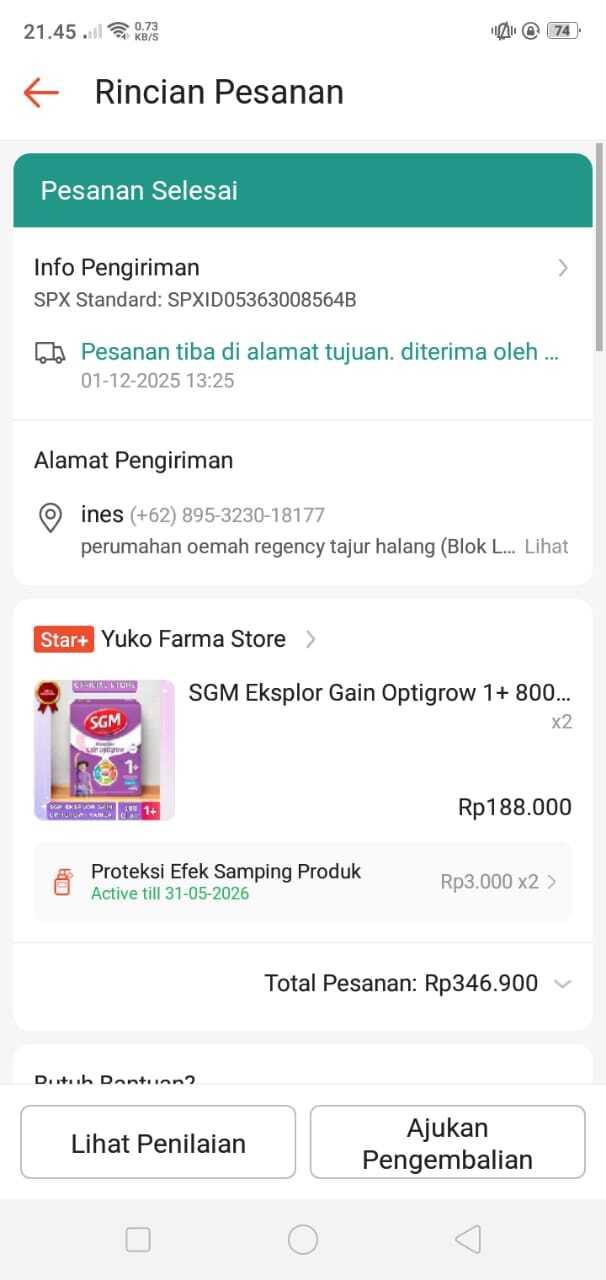Tap Lihat to show full address
606x1280 pixels.
(546, 547)
